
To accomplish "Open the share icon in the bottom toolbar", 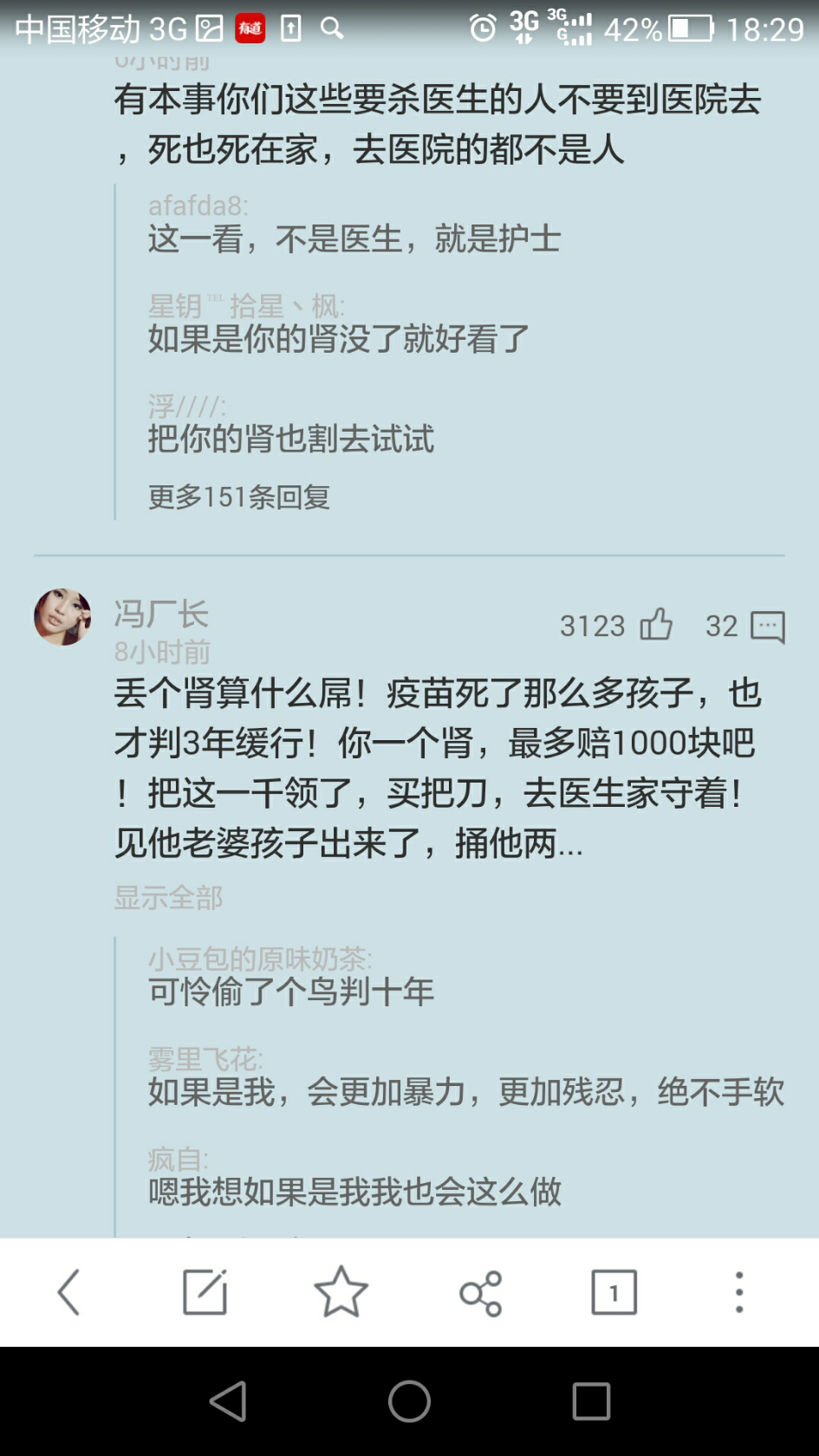I will (x=478, y=1291).
